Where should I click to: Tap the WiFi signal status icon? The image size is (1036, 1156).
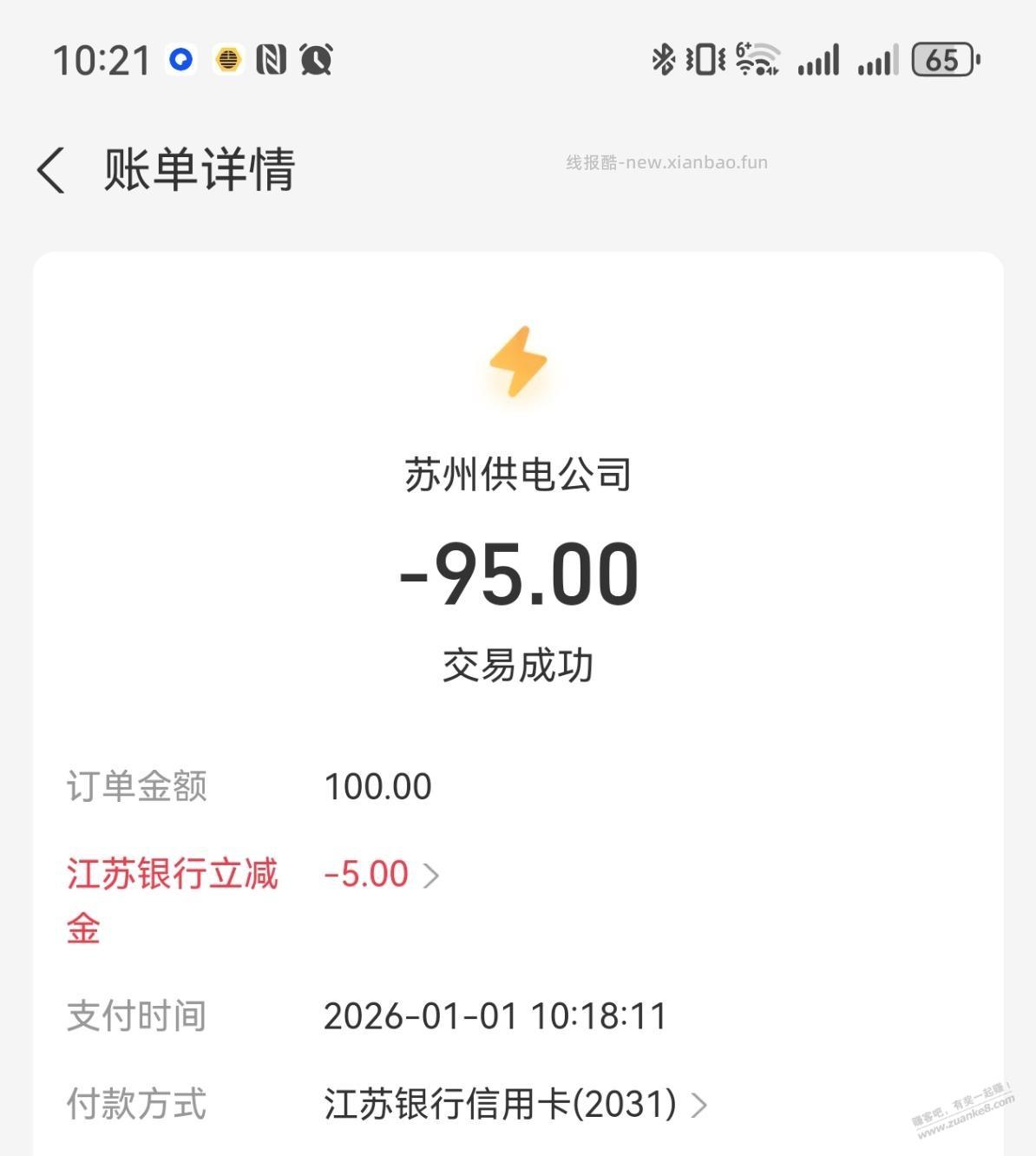pyautogui.click(x=757, y=59)
